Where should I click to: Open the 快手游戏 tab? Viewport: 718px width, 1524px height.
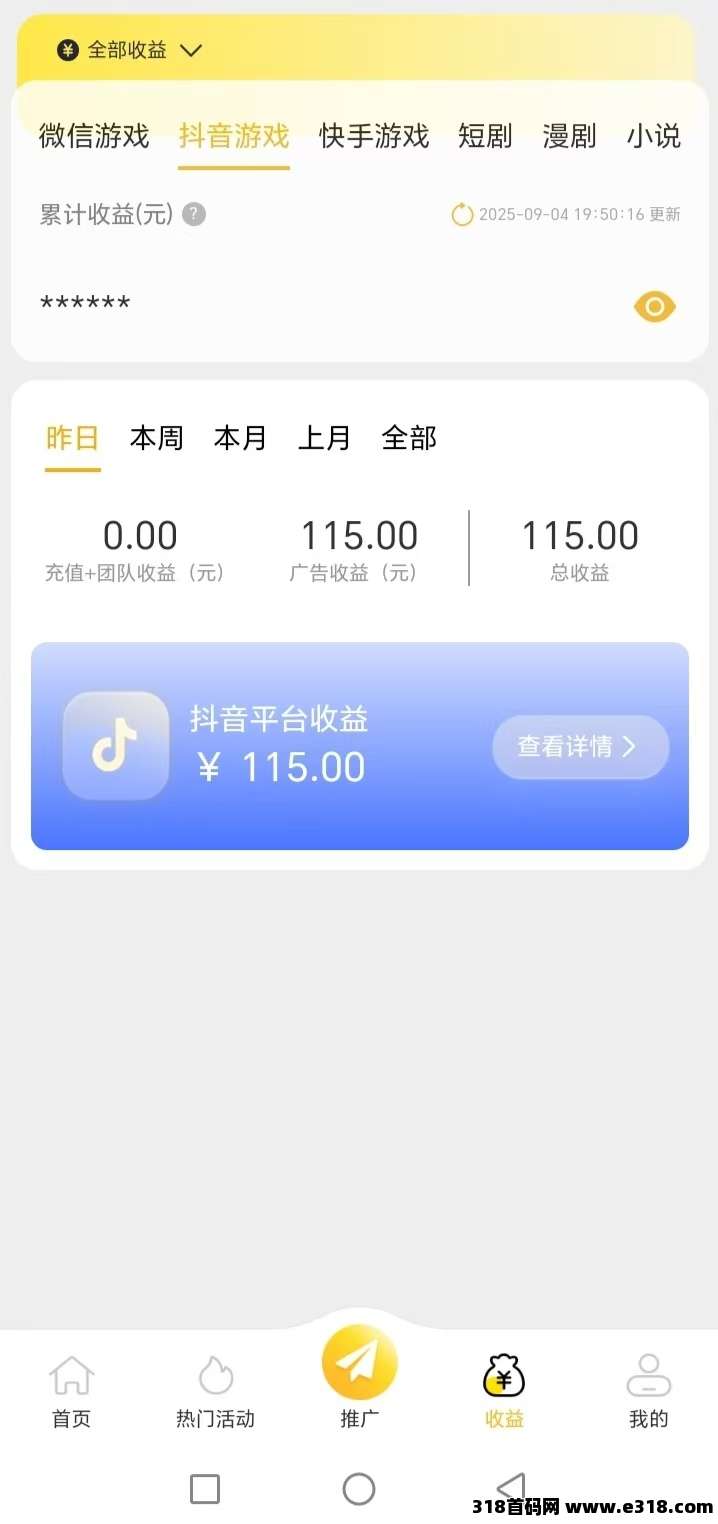[x=374, y=136]
